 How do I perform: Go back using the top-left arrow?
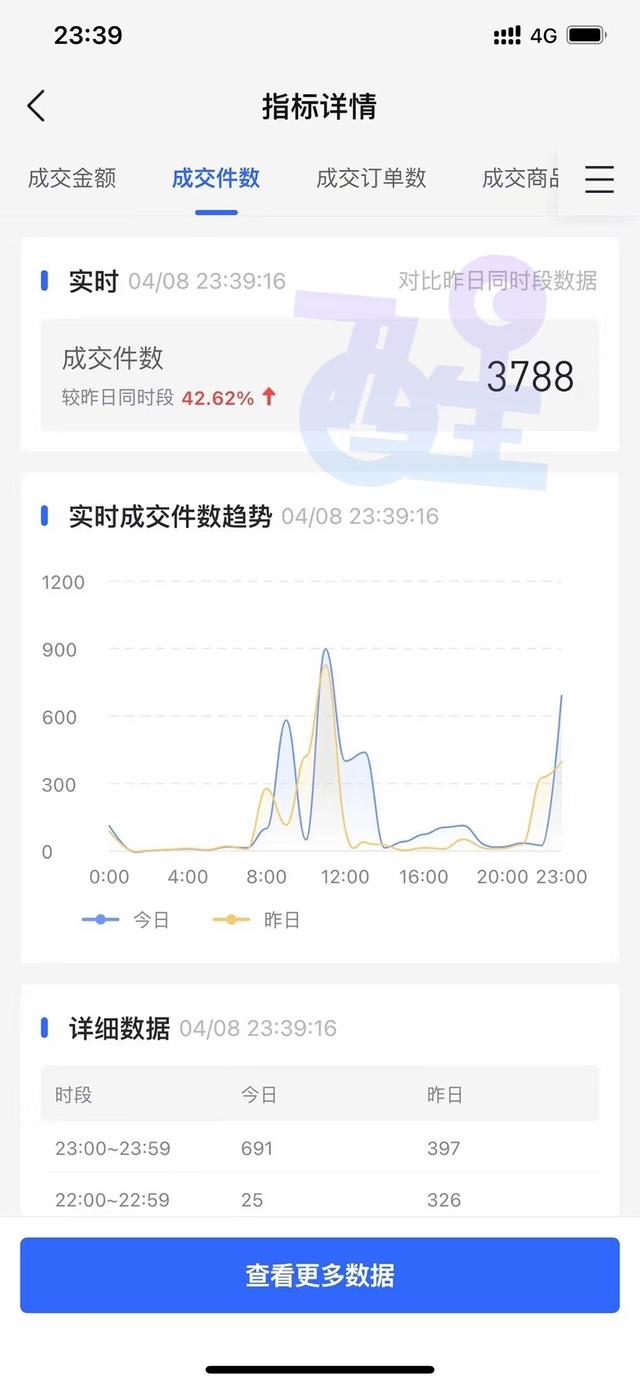(x=37, y=106)
